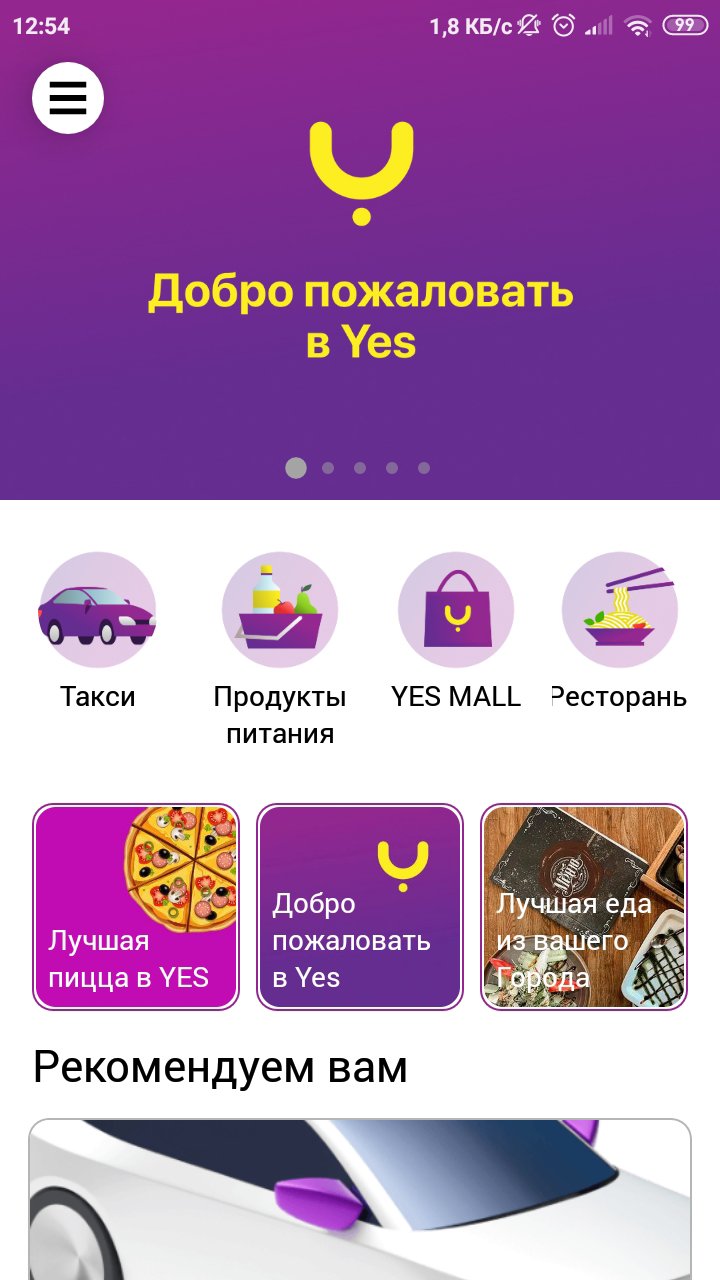
Task: Switch to the second carousel dot
Action: click(328, 467)
